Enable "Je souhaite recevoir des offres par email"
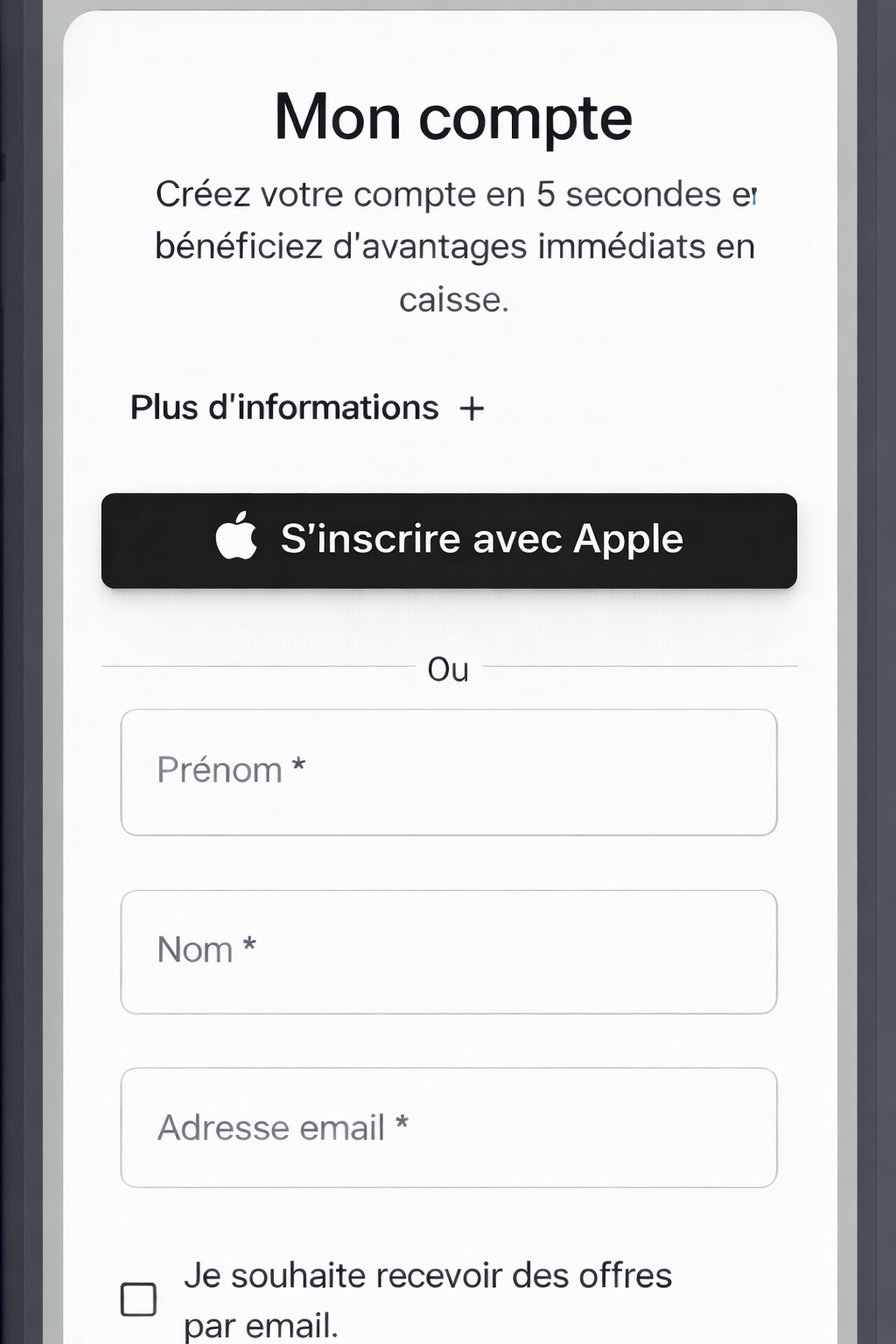Image resolution: width=896 pixels, height=1344 pixels. (x=137, y=1300)
